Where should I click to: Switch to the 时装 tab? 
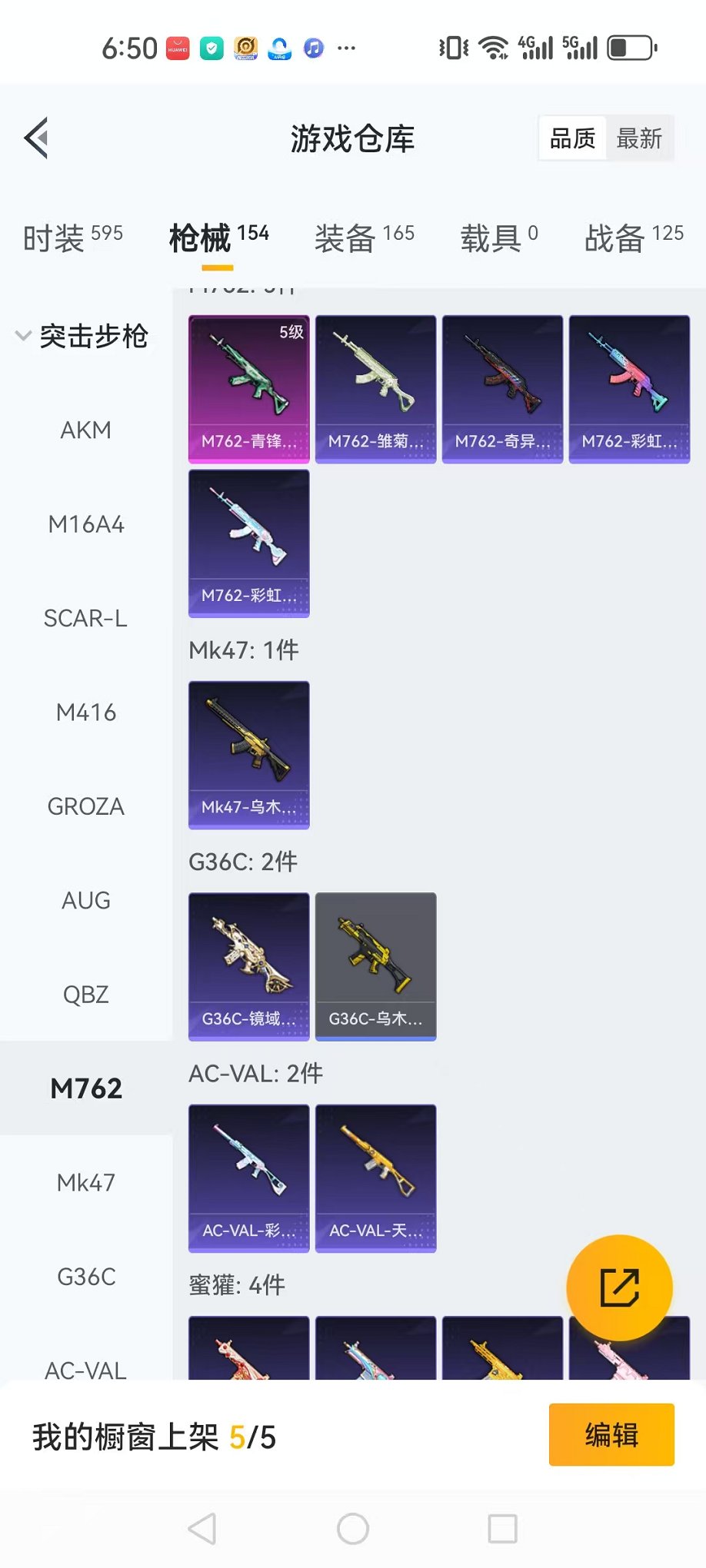(73, 237)
